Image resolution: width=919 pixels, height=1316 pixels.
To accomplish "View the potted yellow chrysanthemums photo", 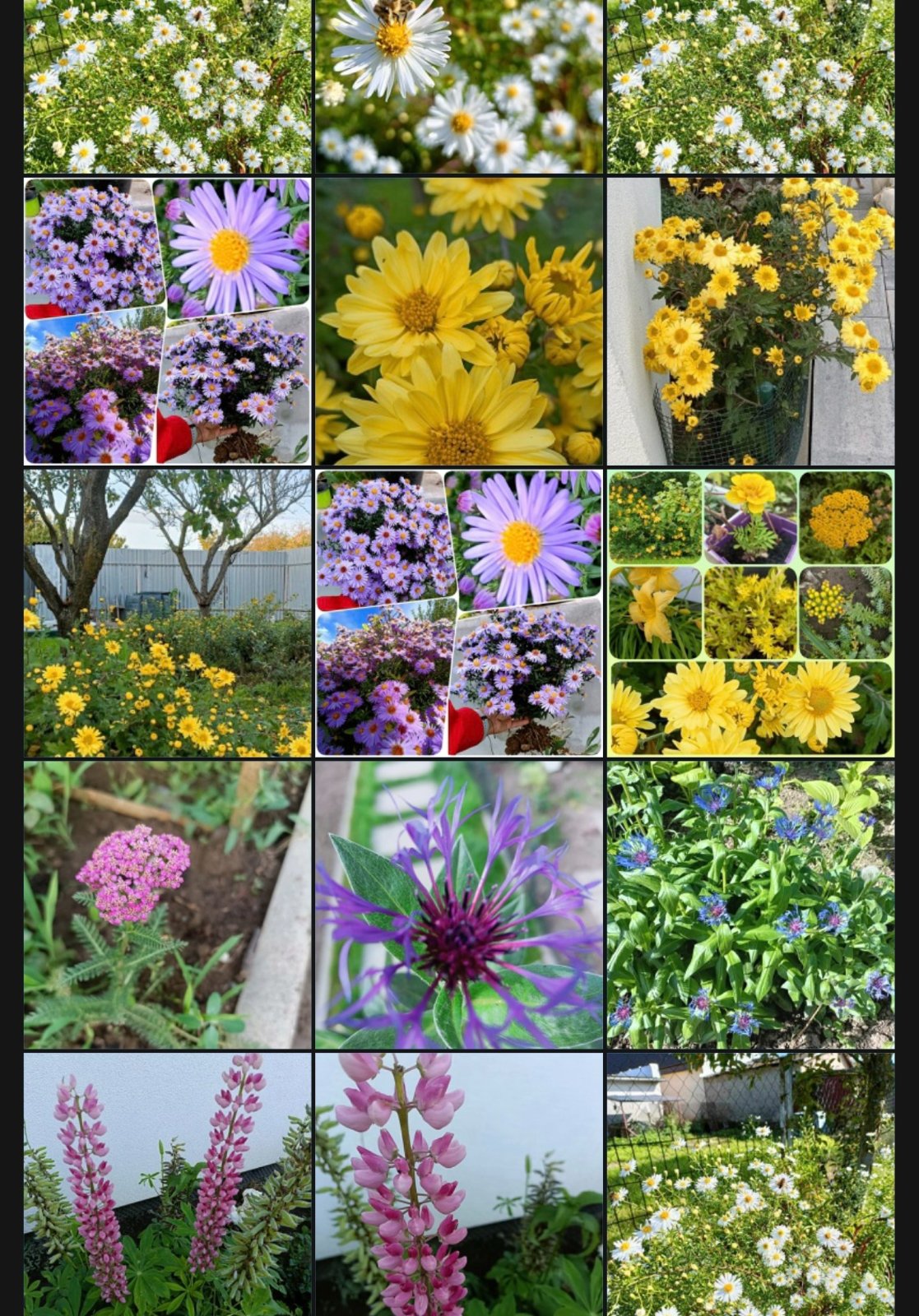I will point(750,321).
